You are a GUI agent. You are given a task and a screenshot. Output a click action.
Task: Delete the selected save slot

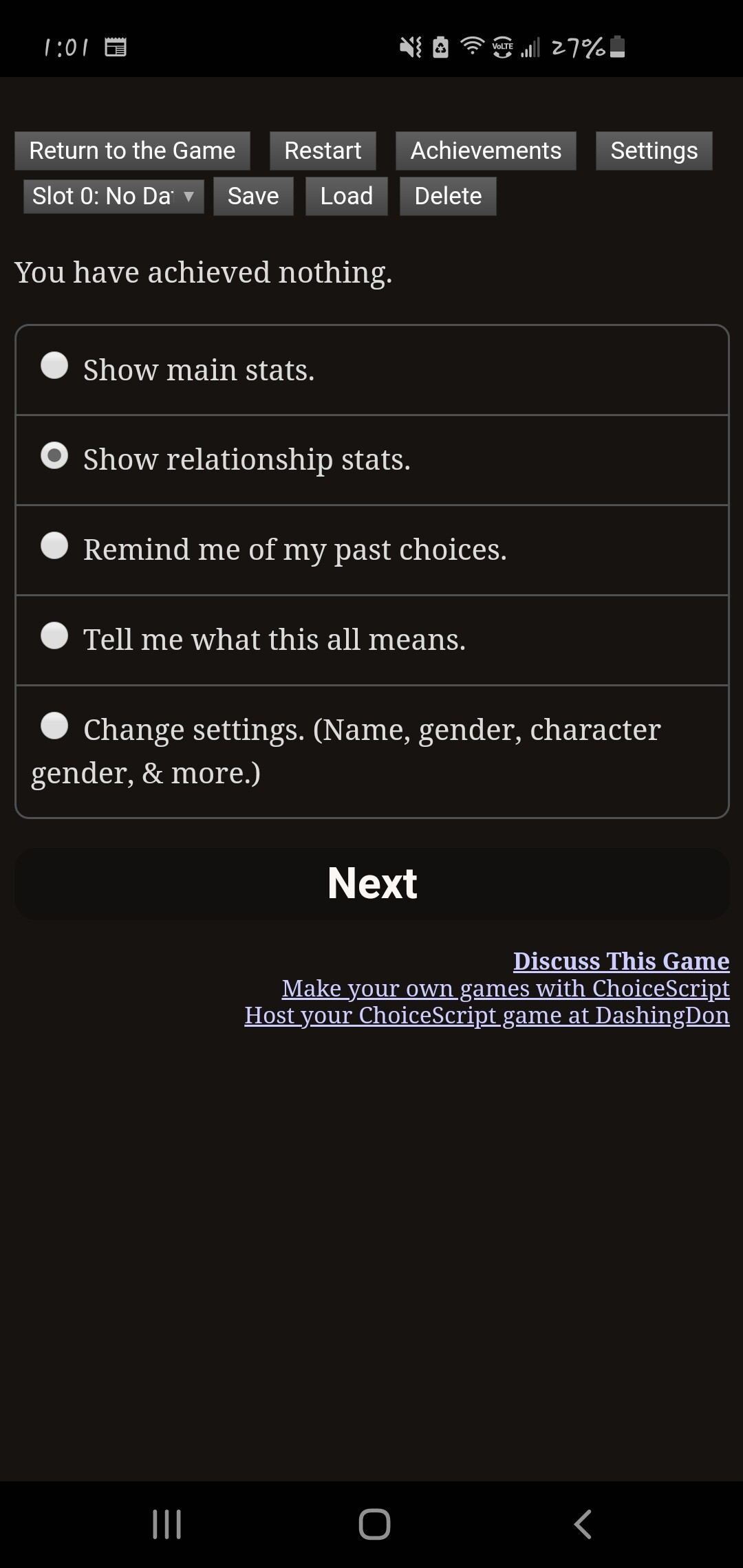pyautogui.click(x=448, y=196)
